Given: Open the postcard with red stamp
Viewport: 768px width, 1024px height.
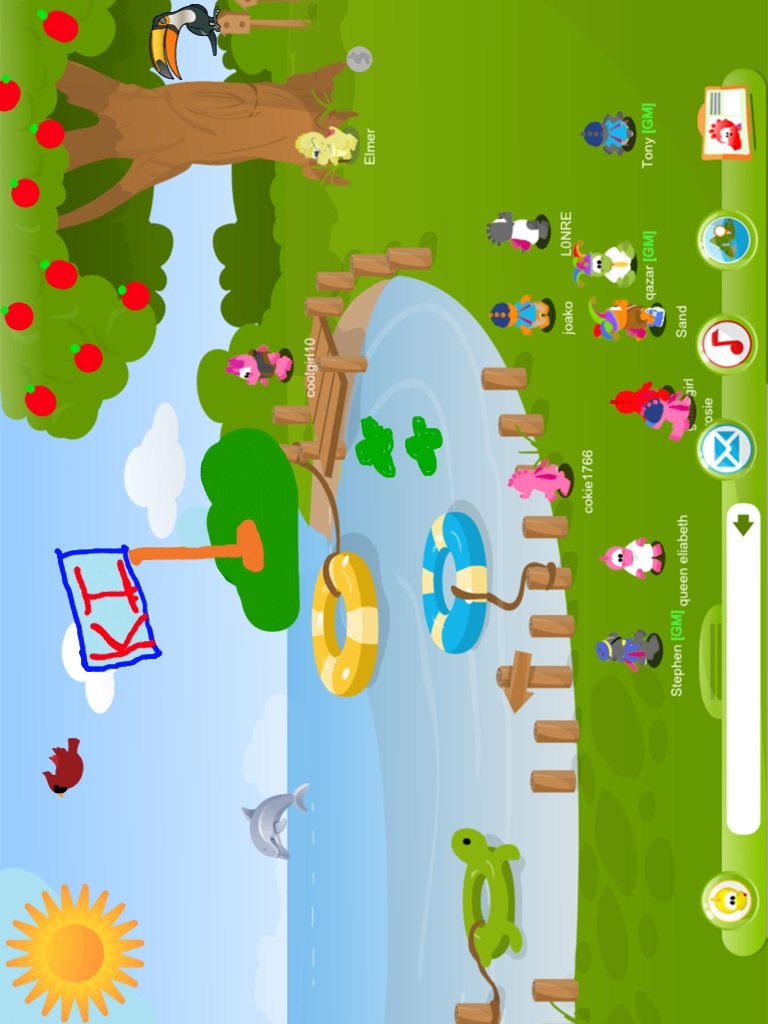Looking at the screenshot, I should click(727, 122).
